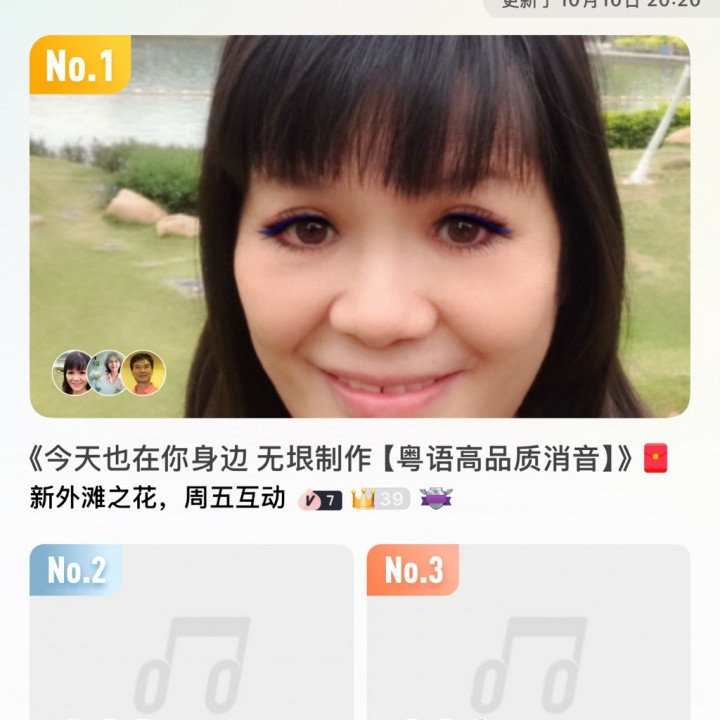View the participant avatars on the No.1 card

108,373
